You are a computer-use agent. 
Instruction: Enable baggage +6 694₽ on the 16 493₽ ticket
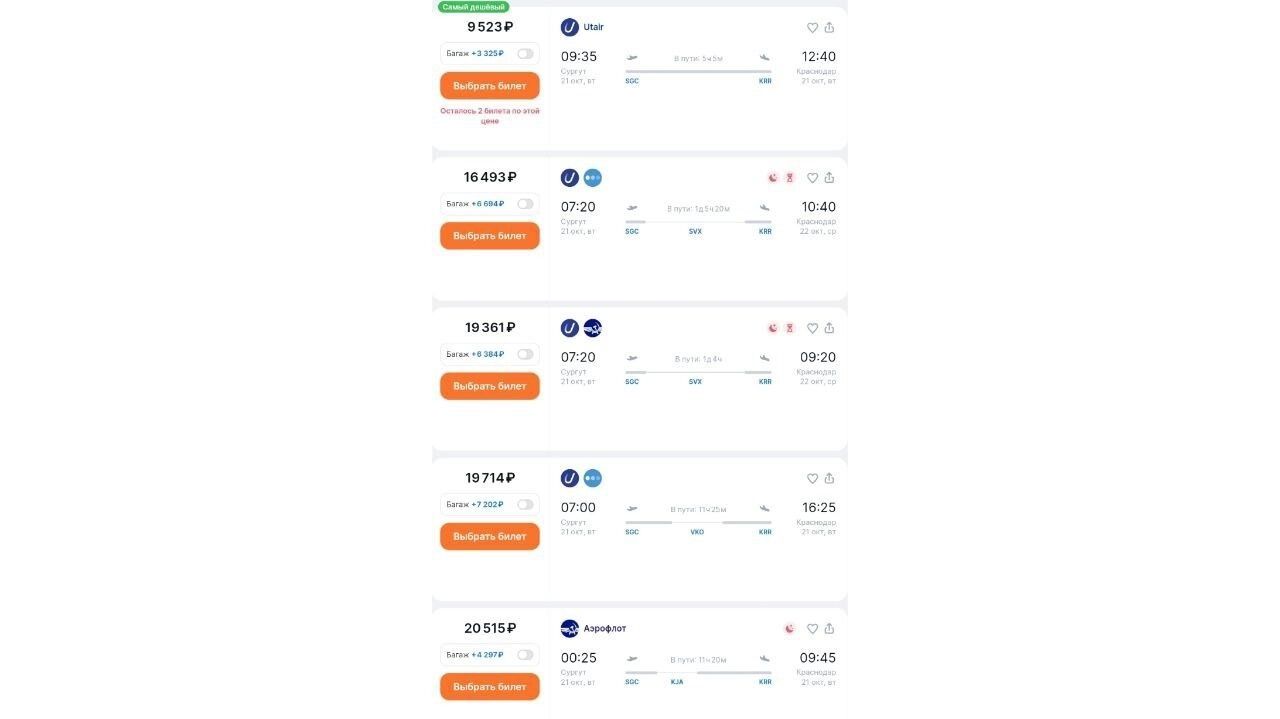tap(525, 204)
